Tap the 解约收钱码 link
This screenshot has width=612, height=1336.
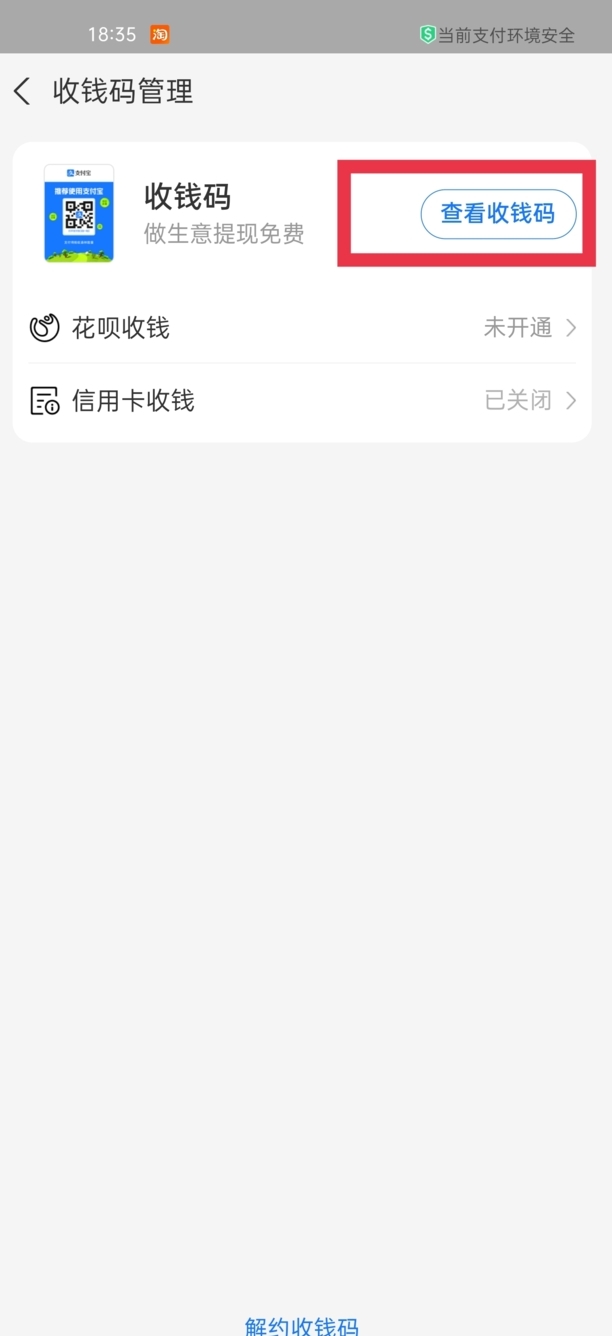pyautogui.click(x=301, y=1324)
